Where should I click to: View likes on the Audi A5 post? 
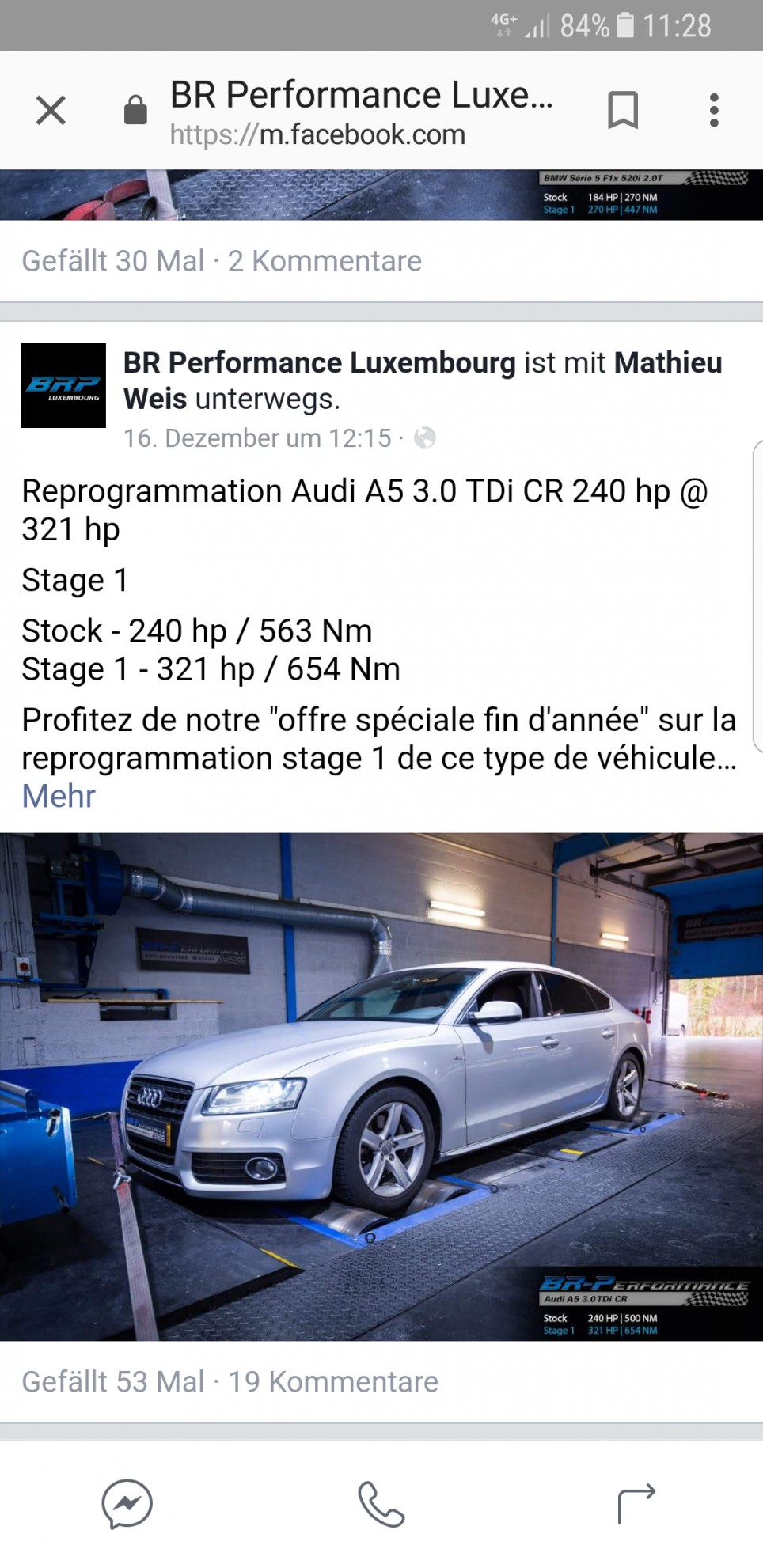click(x=112, y=1382)
